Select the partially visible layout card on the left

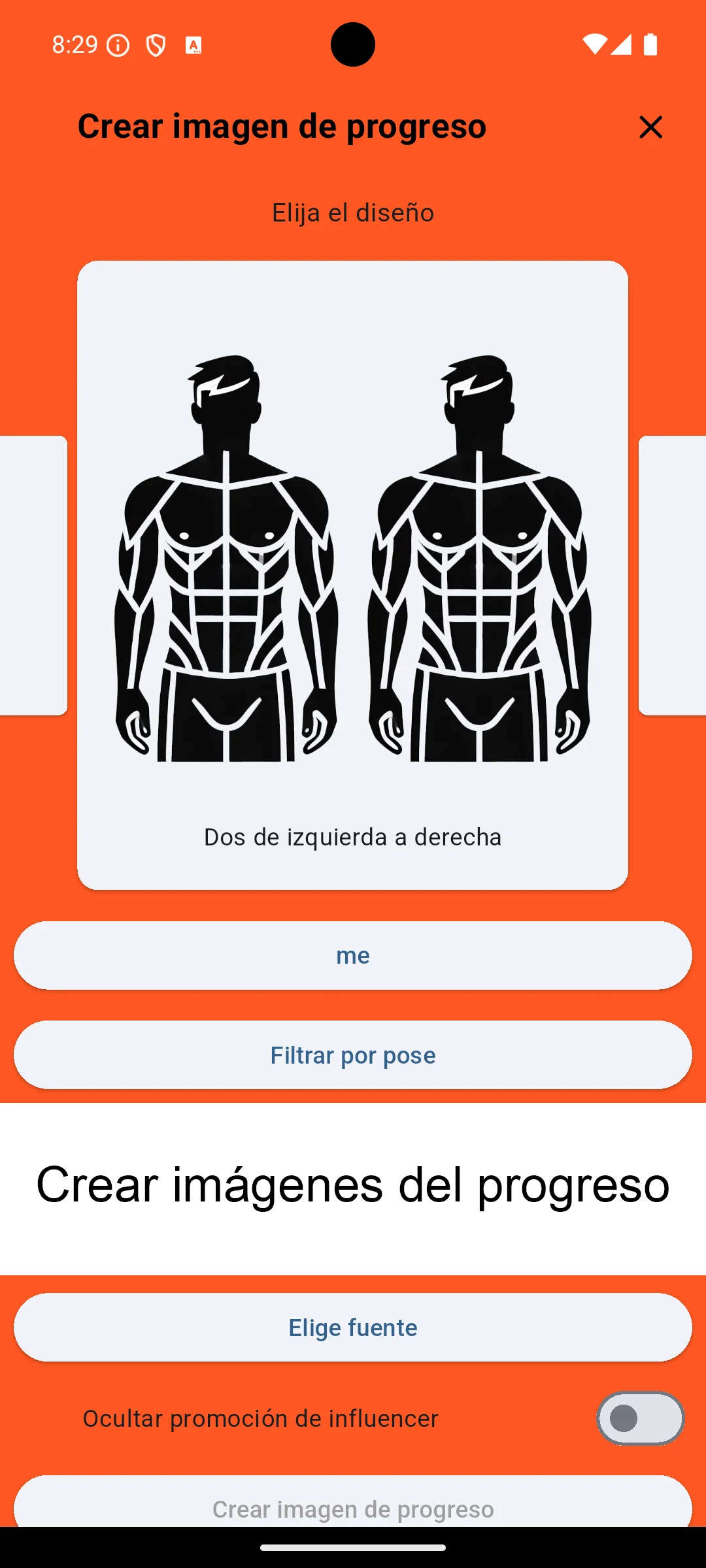tap(33, 575)
